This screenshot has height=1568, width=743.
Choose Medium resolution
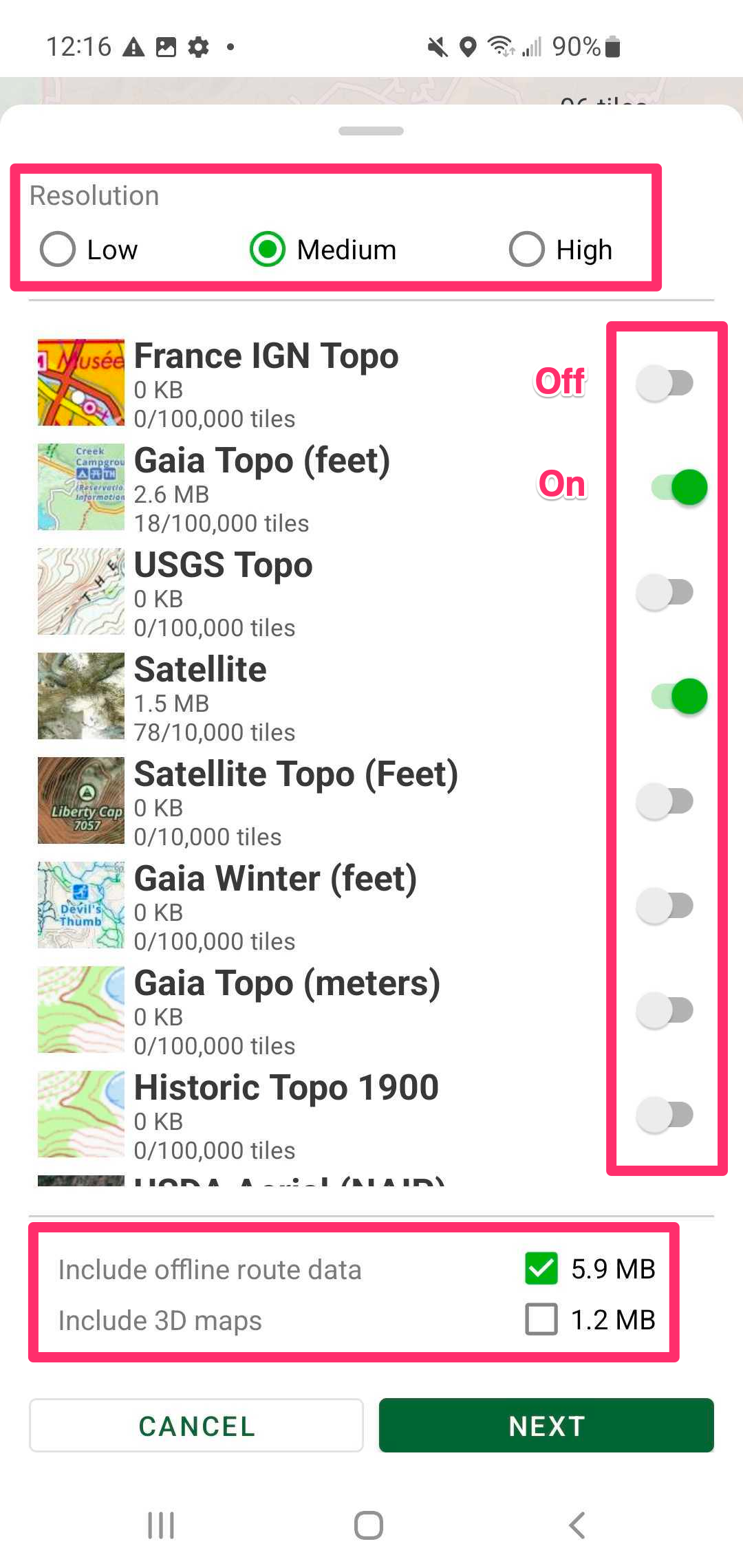[x=268, y=249]
